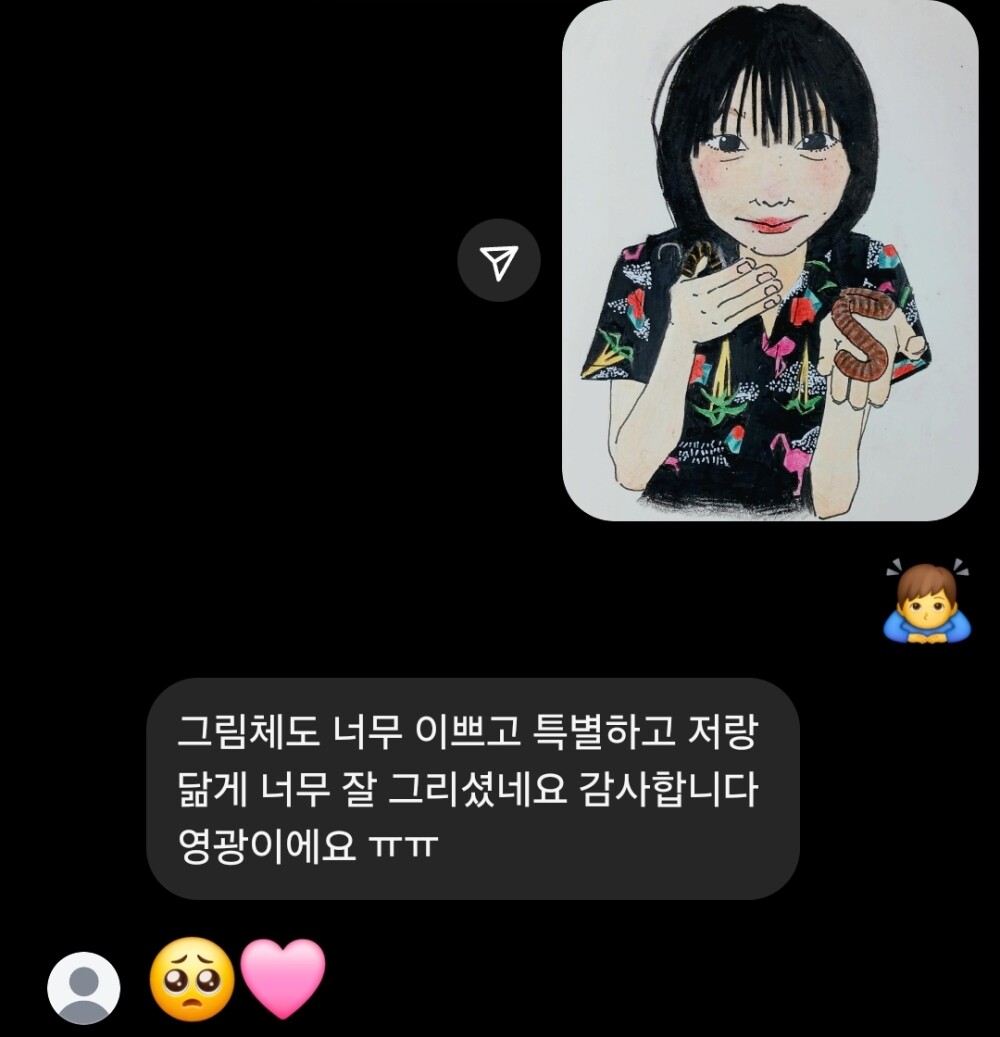Open the sender's profile avatar
Screen dimensions: 1000x1037
pyautogui.click(x=84, y=987)
